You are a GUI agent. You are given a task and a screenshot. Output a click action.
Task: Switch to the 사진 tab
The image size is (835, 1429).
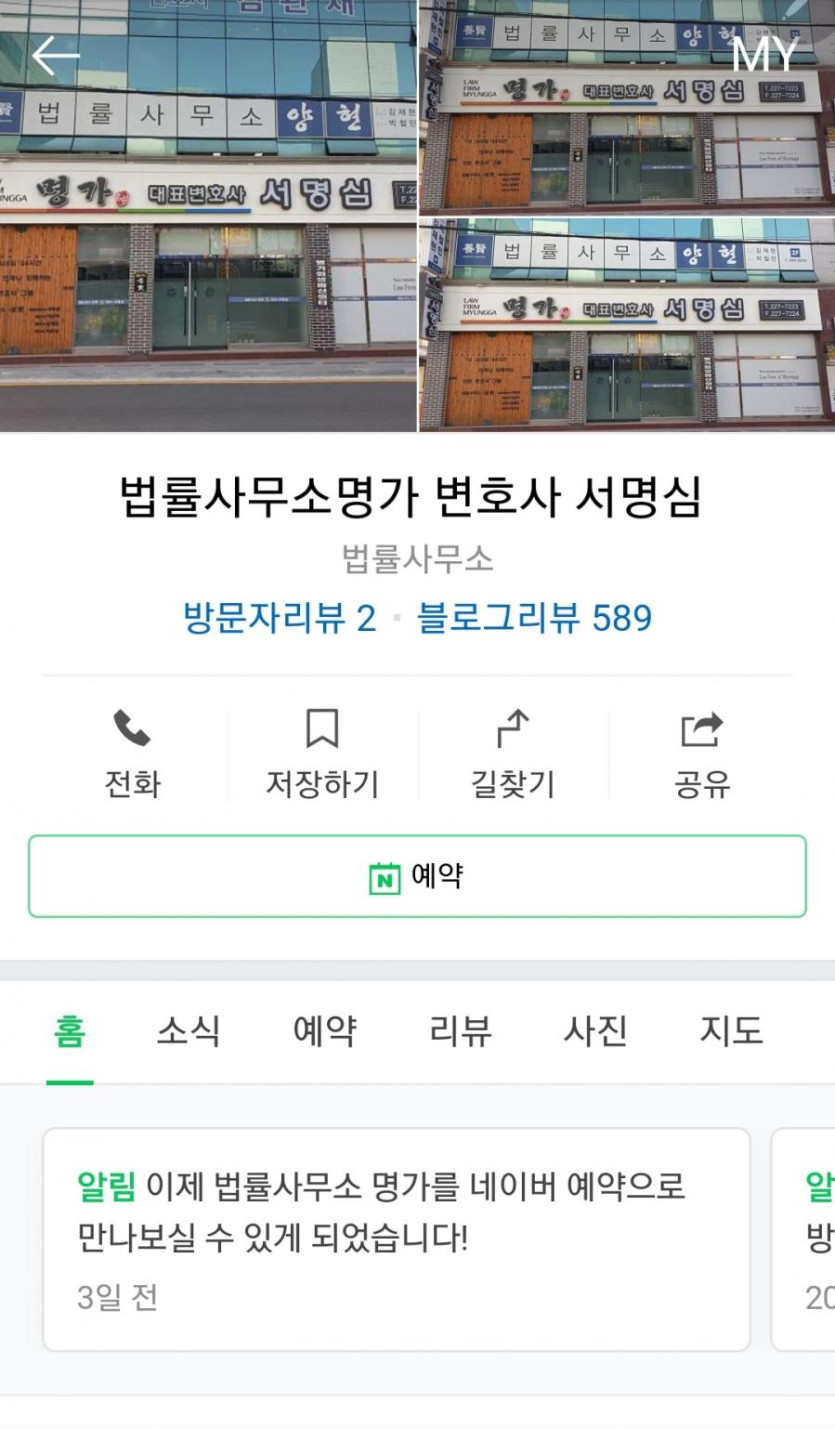pyautogui.click(x=595, y=1031)
